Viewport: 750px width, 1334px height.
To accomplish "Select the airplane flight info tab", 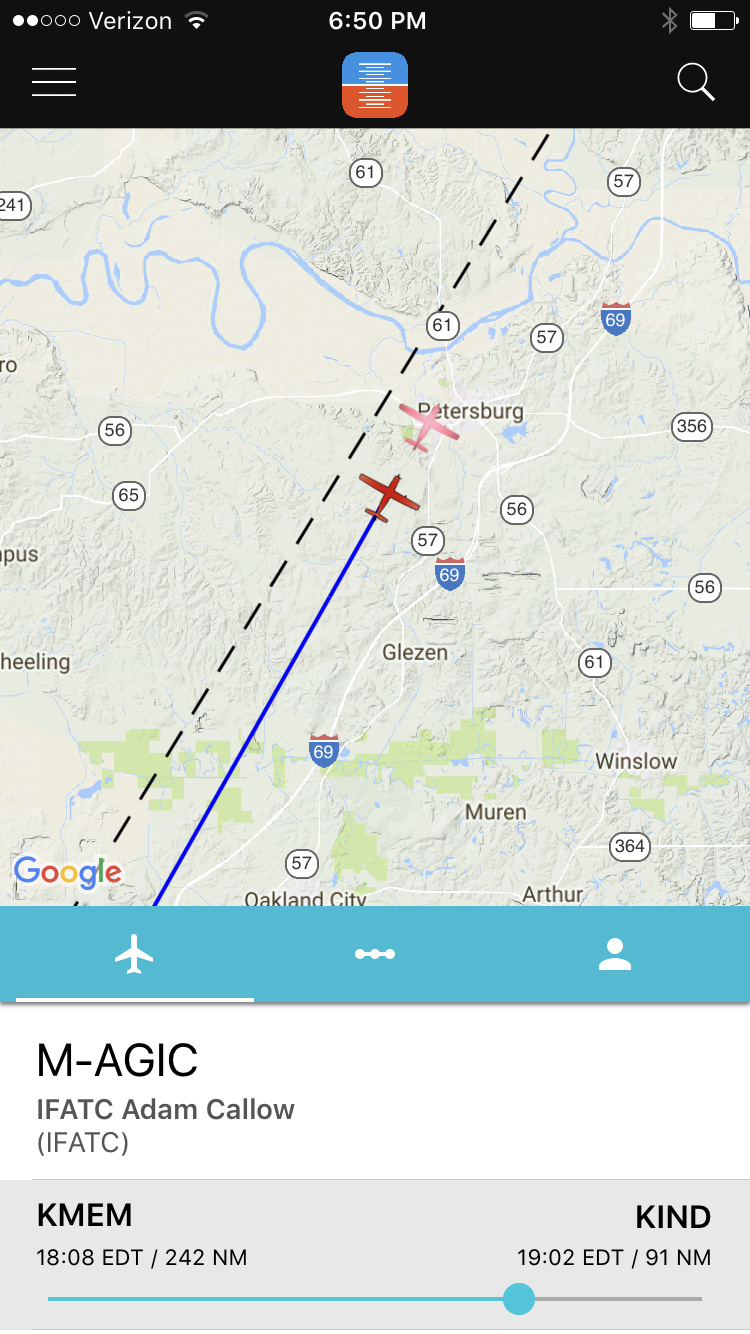I will (134, 954).
